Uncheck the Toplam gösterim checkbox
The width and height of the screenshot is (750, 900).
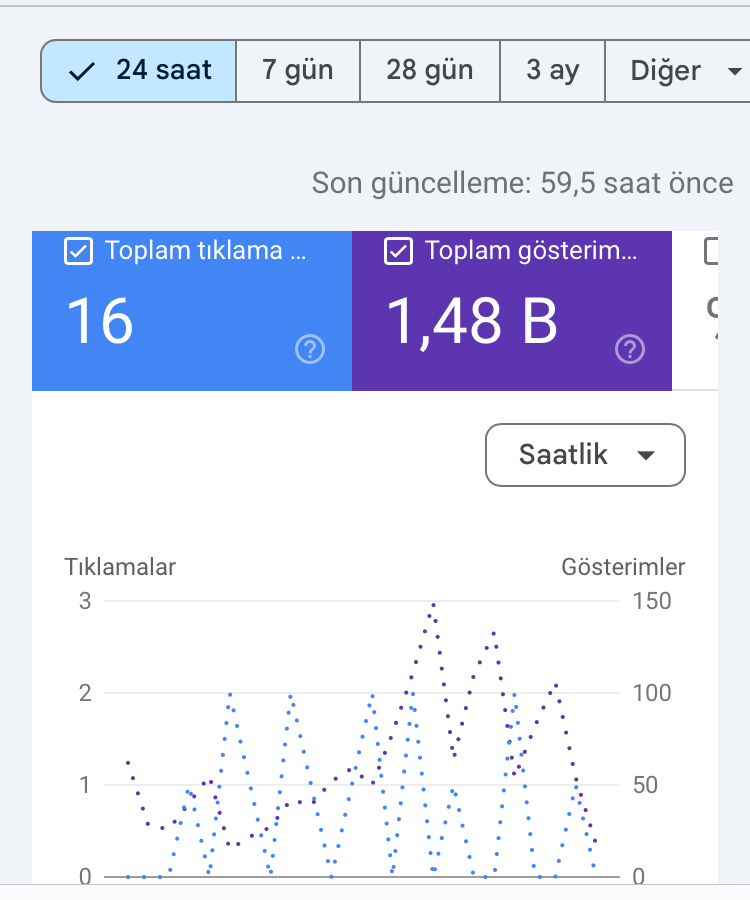(398, 251)
